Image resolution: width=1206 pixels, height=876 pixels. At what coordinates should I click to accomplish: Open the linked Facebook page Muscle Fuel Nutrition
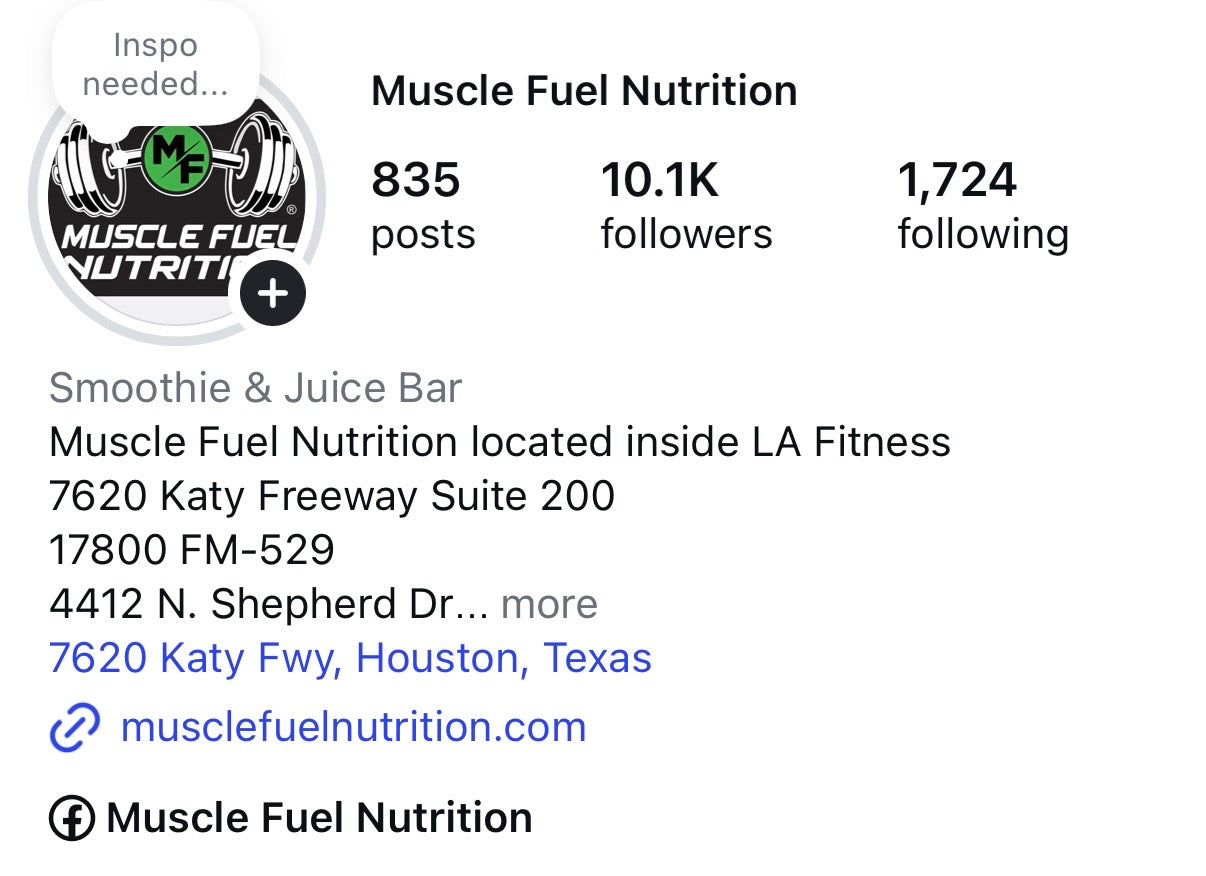[x=318, y=818]
